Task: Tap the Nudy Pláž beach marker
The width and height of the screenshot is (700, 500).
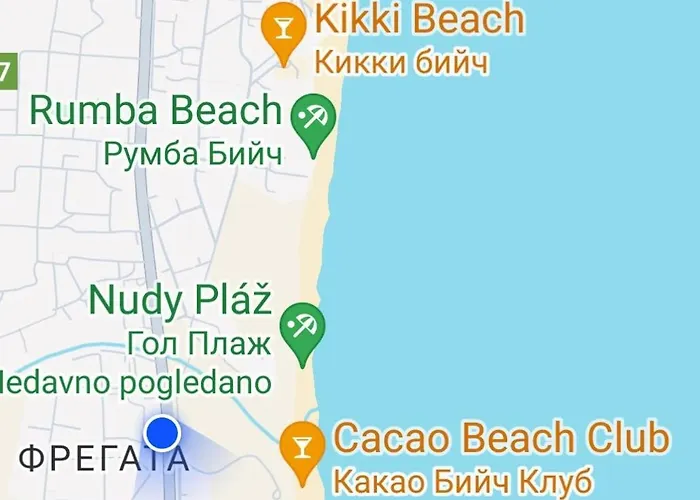Action: [300, 329]
